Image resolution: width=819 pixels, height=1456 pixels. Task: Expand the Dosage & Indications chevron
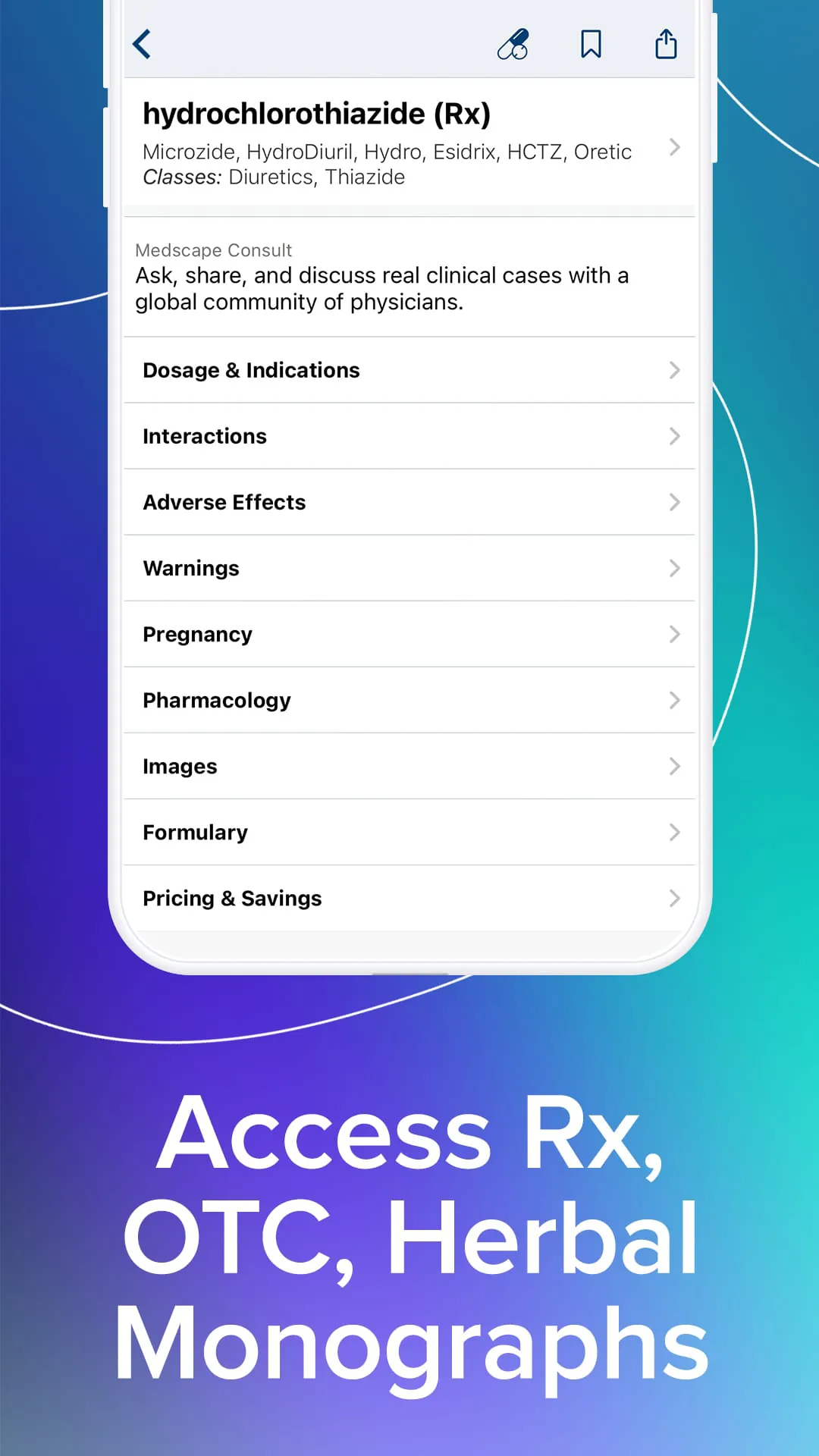674,370
